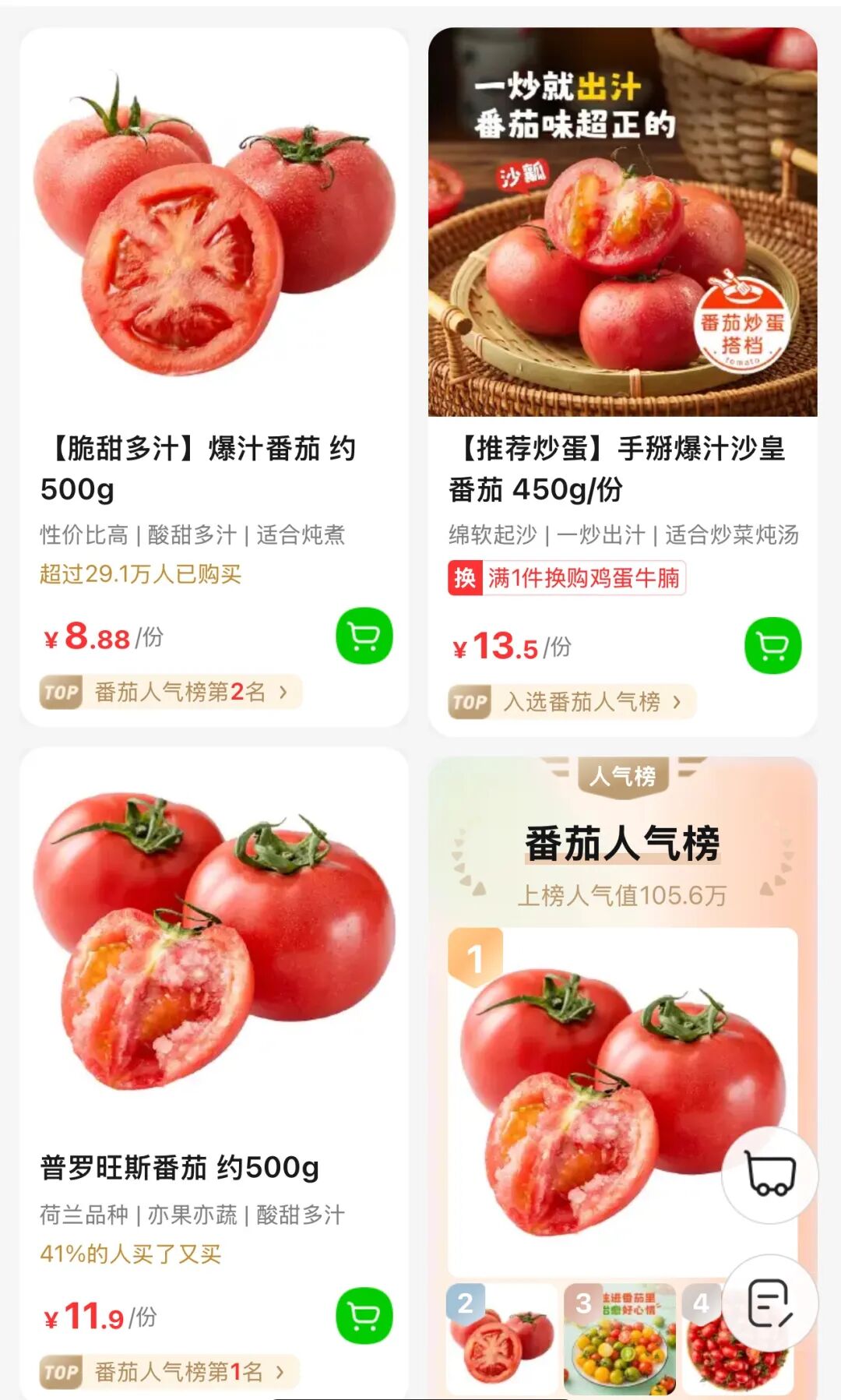Add 手掰爆汁沙皇番茄 to cart
This screenshot has height=1400, width=841.
[x=772, y=646]
